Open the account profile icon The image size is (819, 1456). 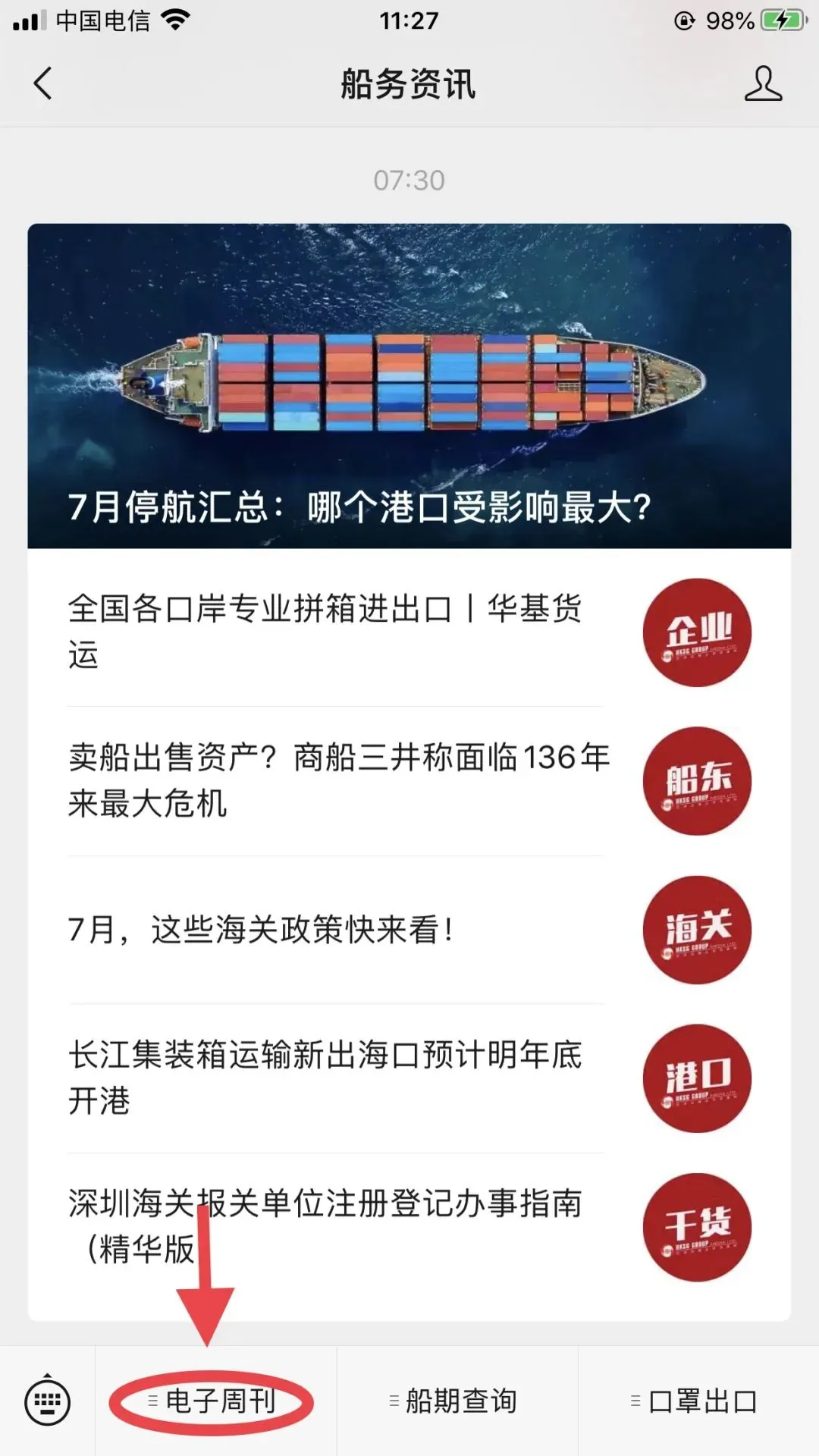pyautogui.click(x=762, y=83)
